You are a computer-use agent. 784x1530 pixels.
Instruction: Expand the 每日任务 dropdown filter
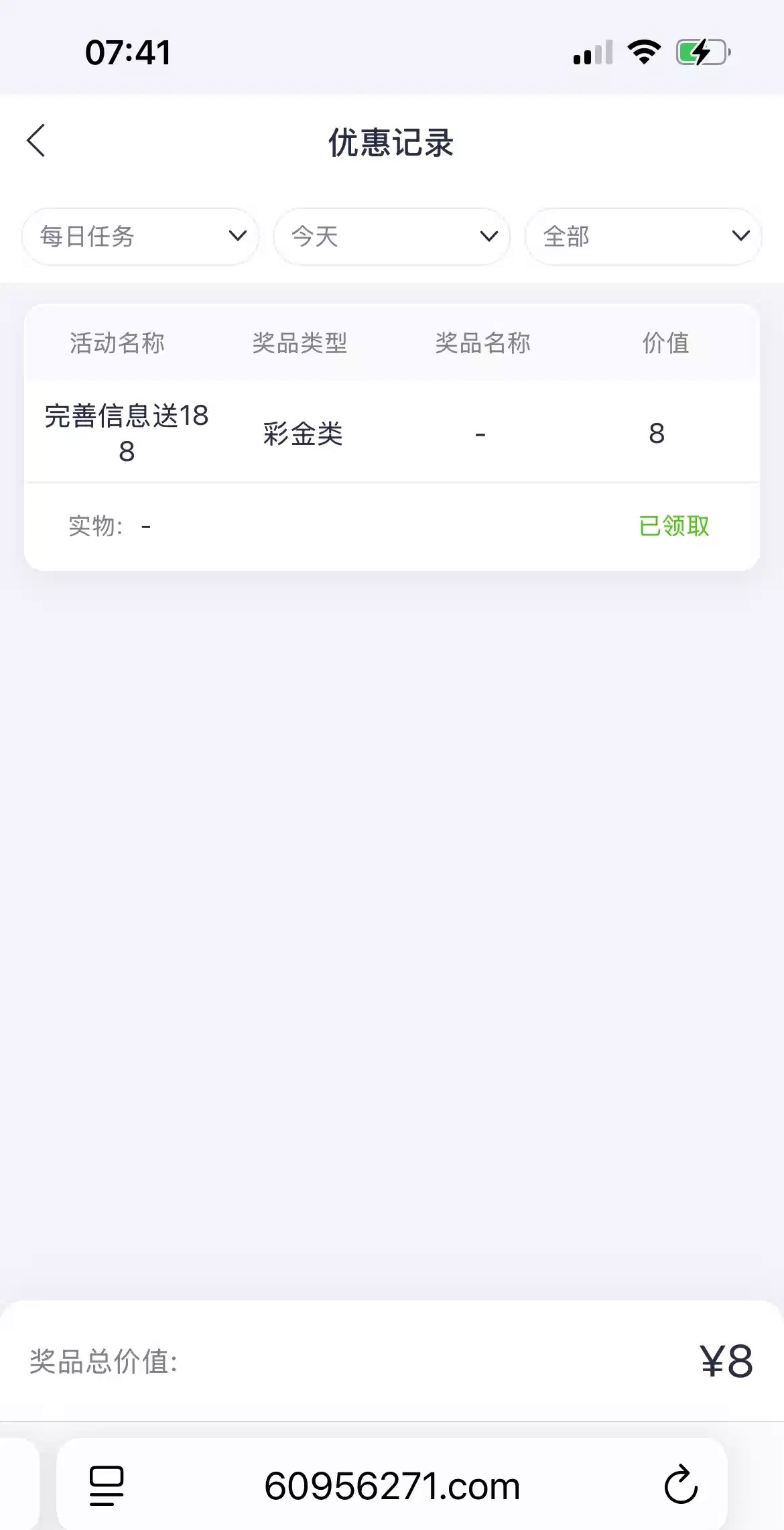[x=140, y=237]
